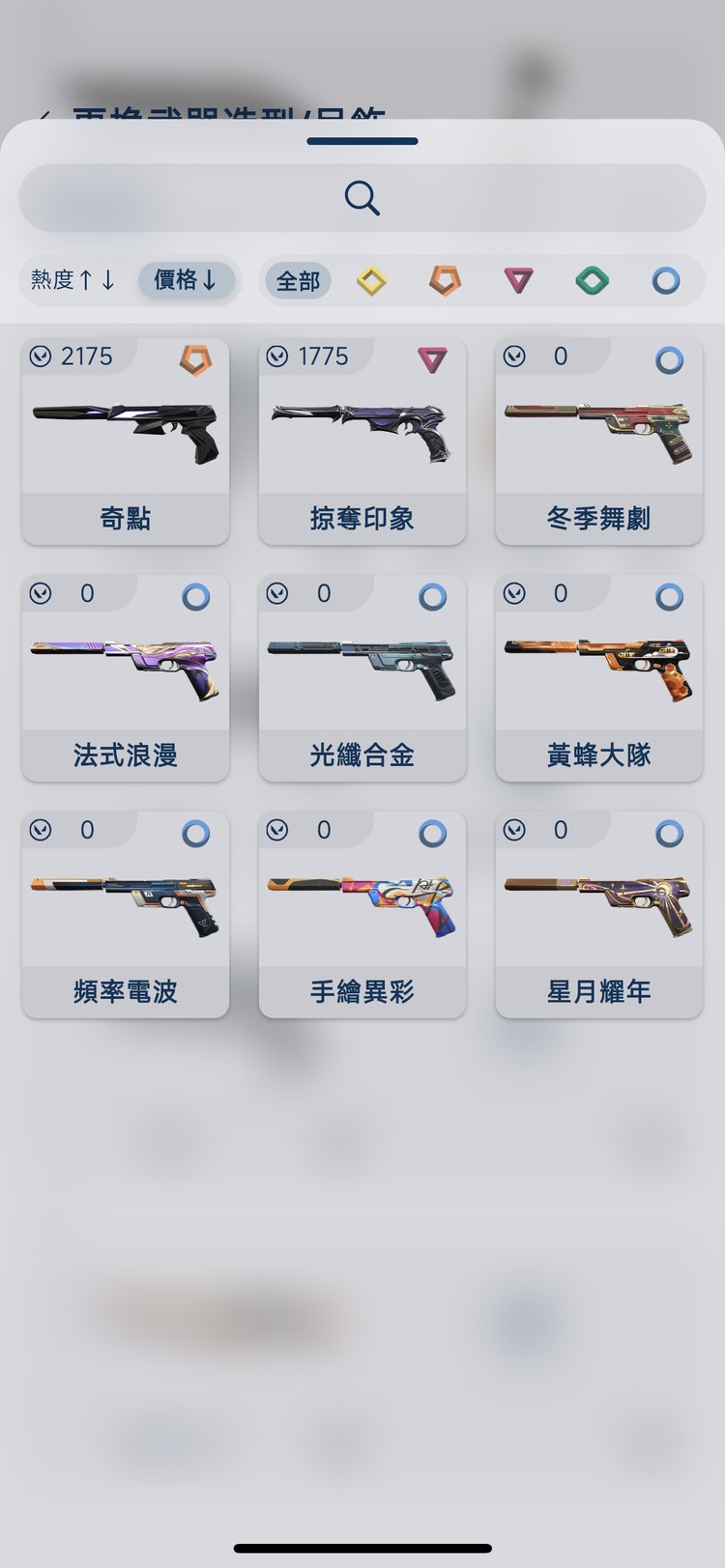Select the orange pentagon rarity filter icon

pyautogui.click(x=445, y=281)
